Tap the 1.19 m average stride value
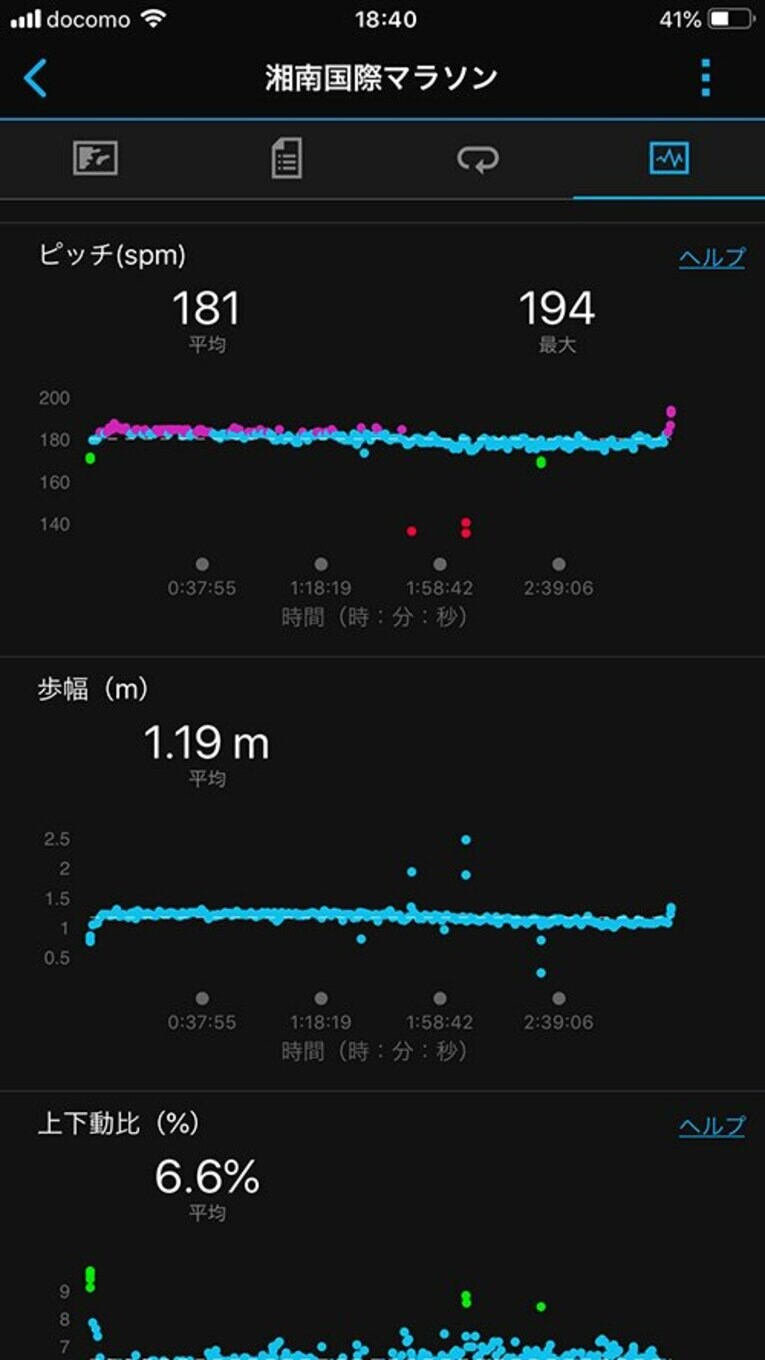Image resolution: width=765 pixels, height=1360 pixels. pyautogui.click(x=207, y=743)
